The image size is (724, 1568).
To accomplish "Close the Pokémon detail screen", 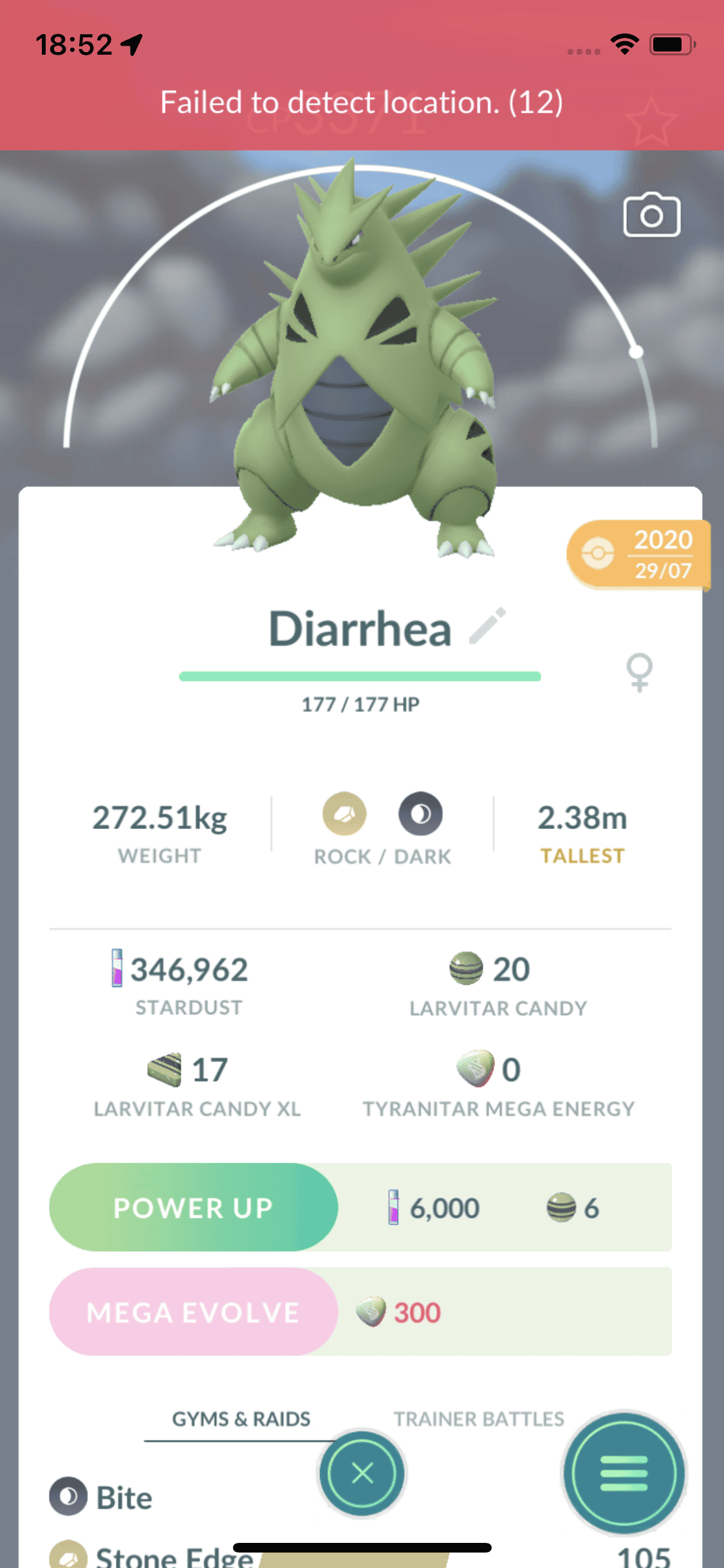I will click(362, 1473).
